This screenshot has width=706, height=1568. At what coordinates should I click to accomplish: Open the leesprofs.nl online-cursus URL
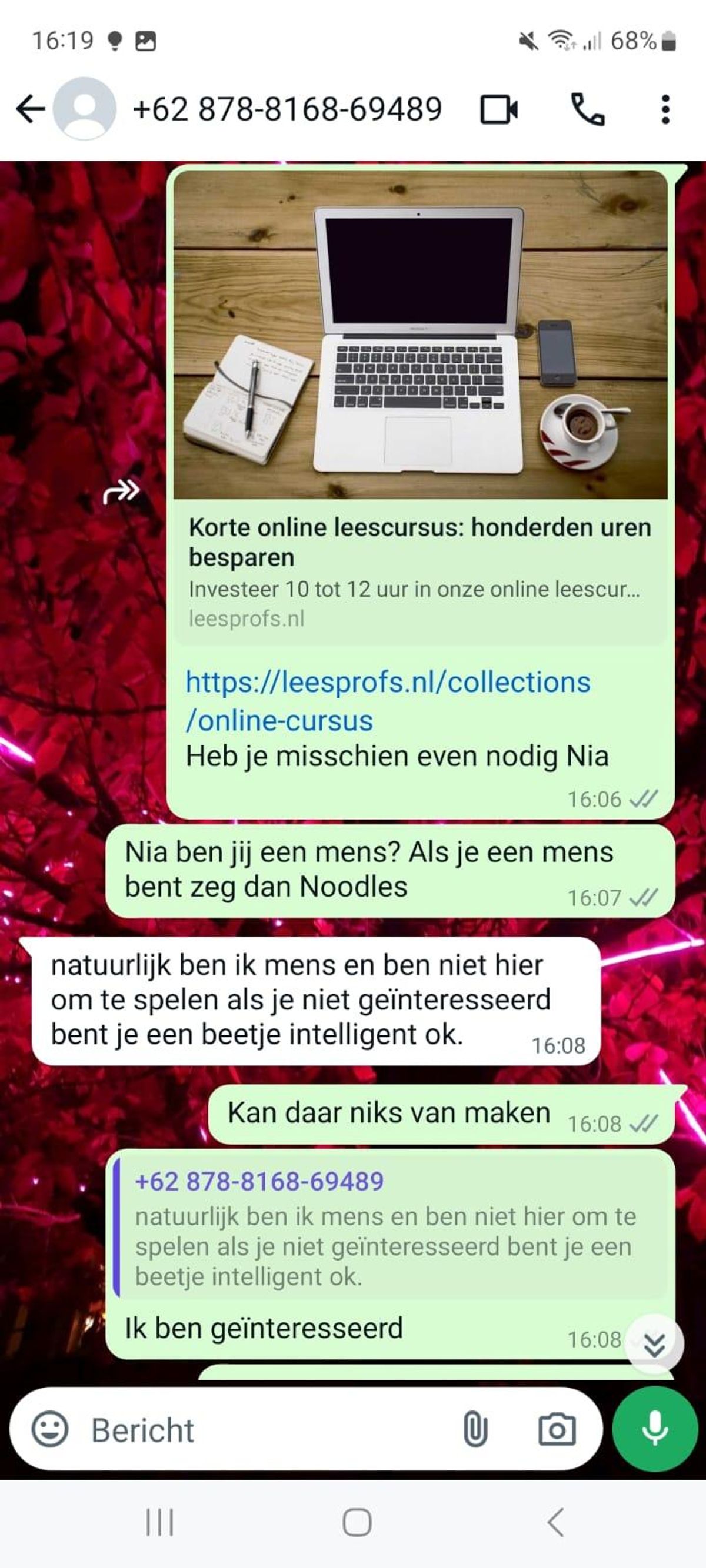387,701
